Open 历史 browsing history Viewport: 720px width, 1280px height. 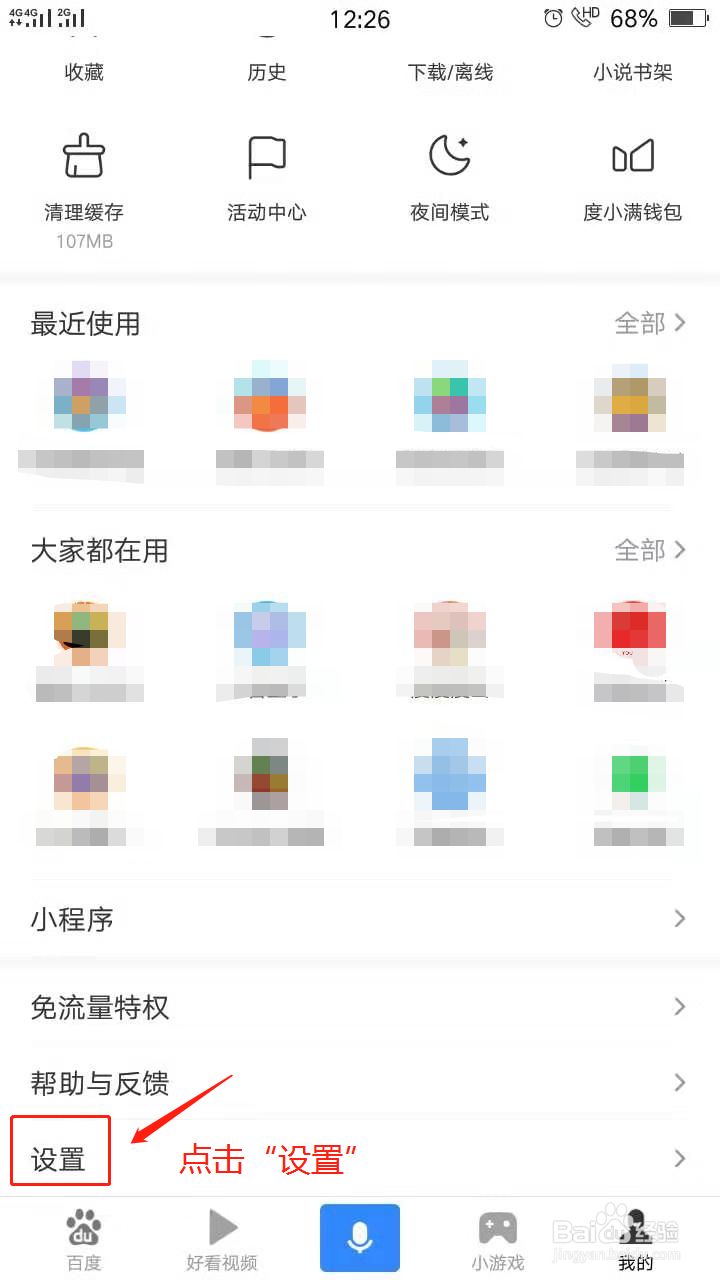tap(267, 72)
